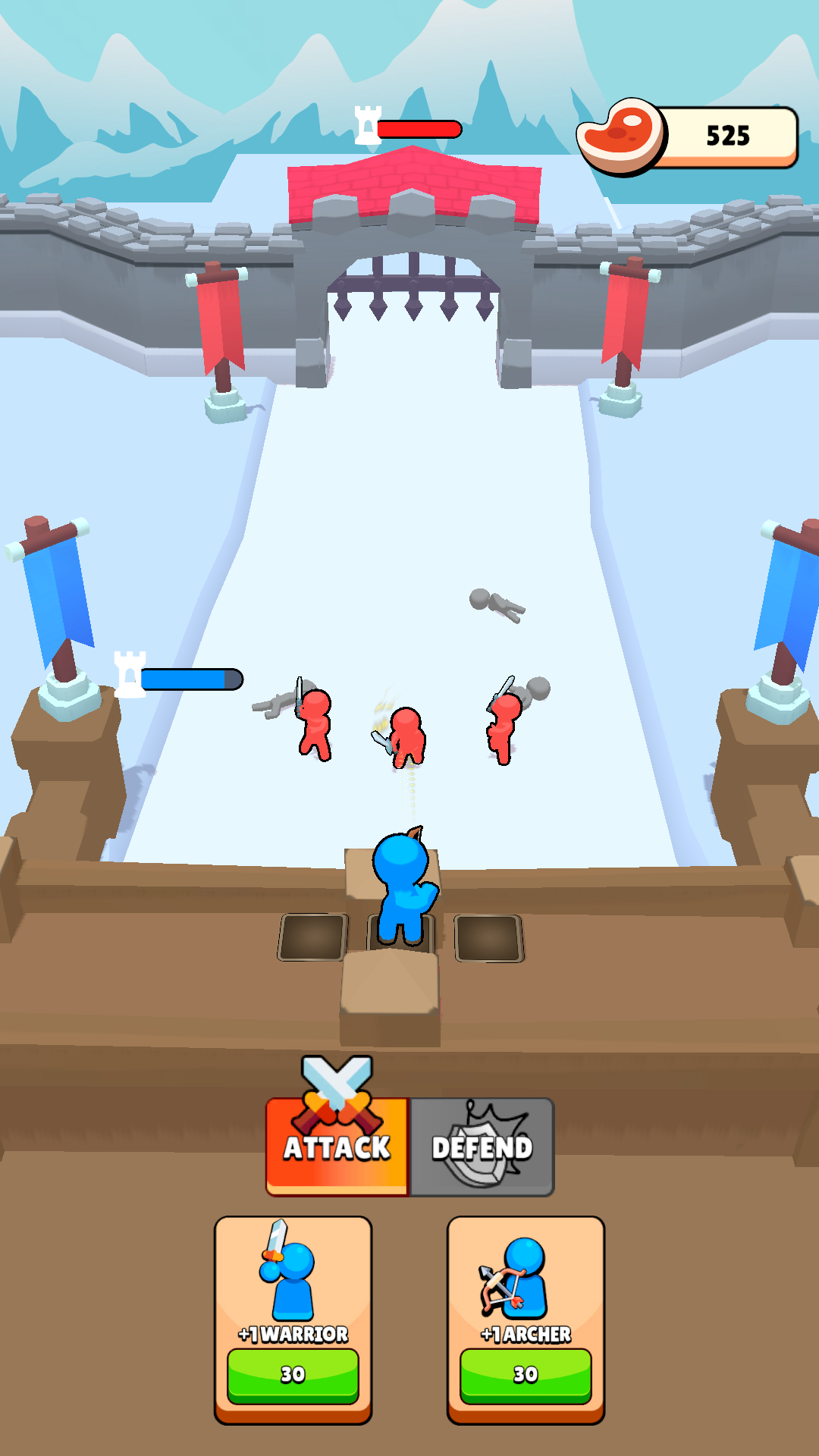The height and width of the screenshot is (1456, 819).
Task: Buy +1 Warrior for 30
Action: [293, 1373]
